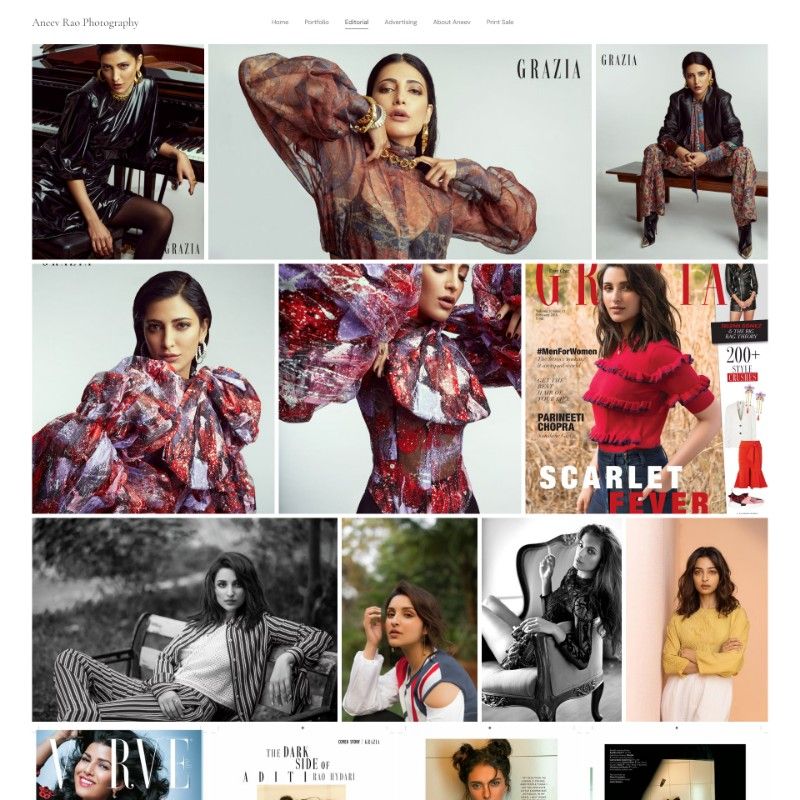Open the Verve magazine cover tile
Viewport: 800px width, 800px height.
(x=118, y=765)
